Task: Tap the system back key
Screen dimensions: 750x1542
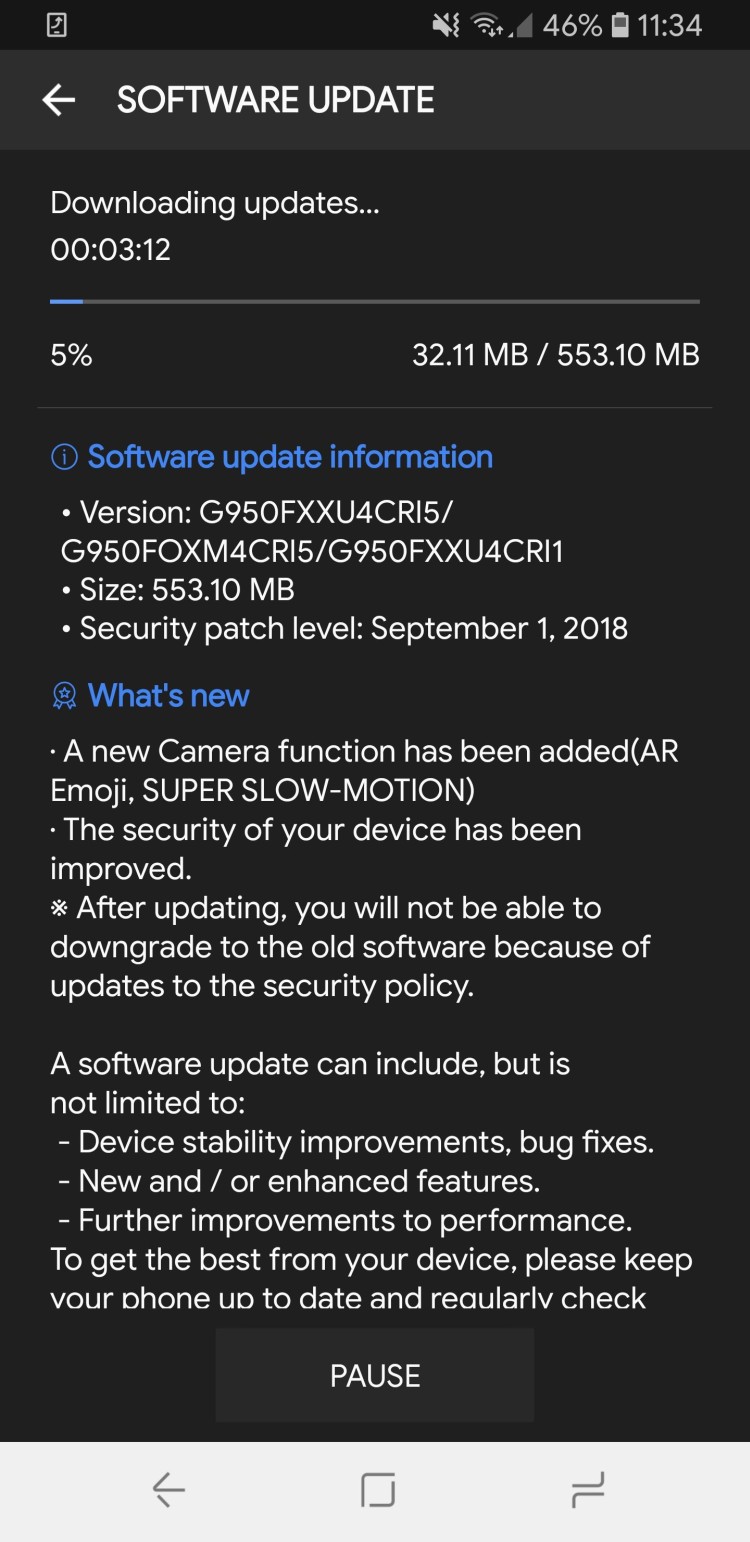Action: point(168,1490)
